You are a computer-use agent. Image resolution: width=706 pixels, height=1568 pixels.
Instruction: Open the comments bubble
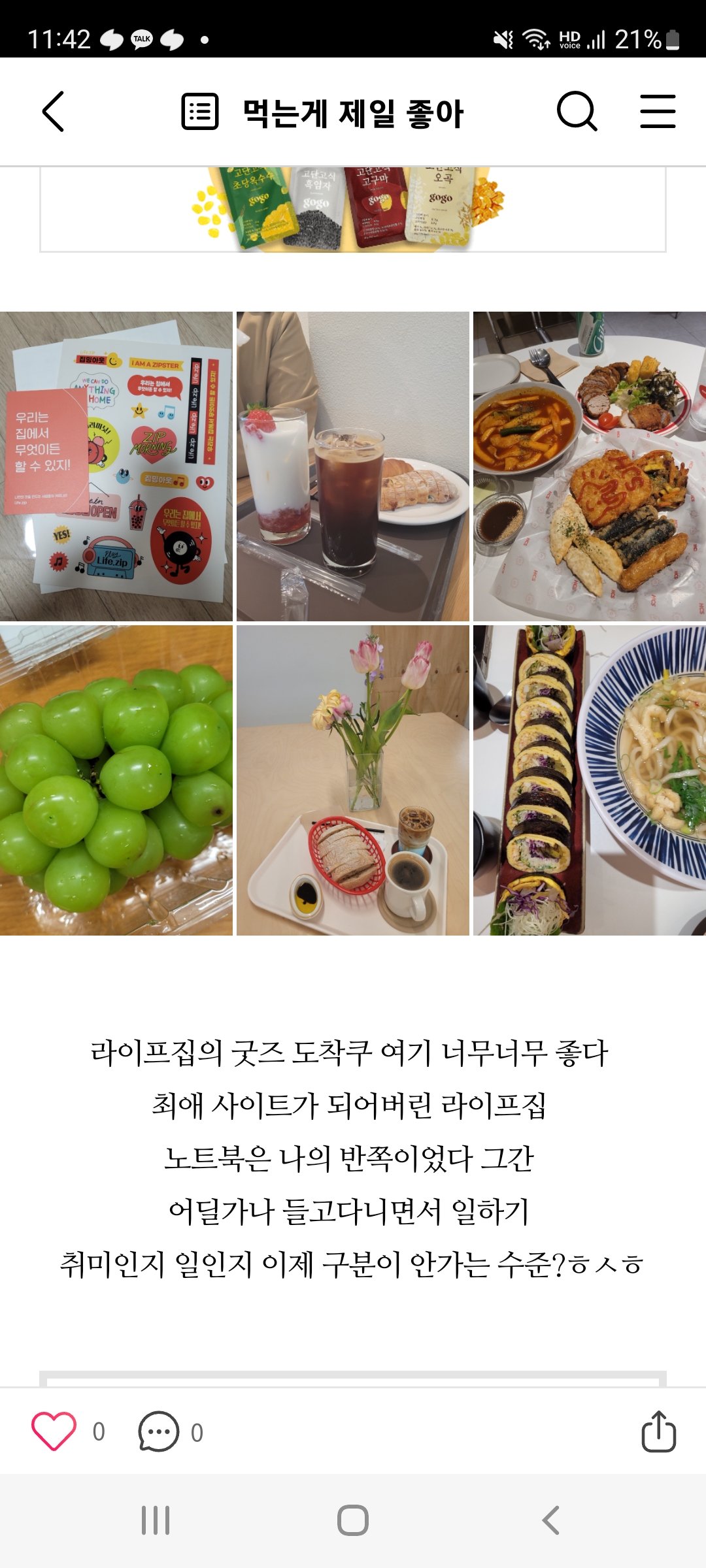pyautogui.click(x=158, y=1431)
